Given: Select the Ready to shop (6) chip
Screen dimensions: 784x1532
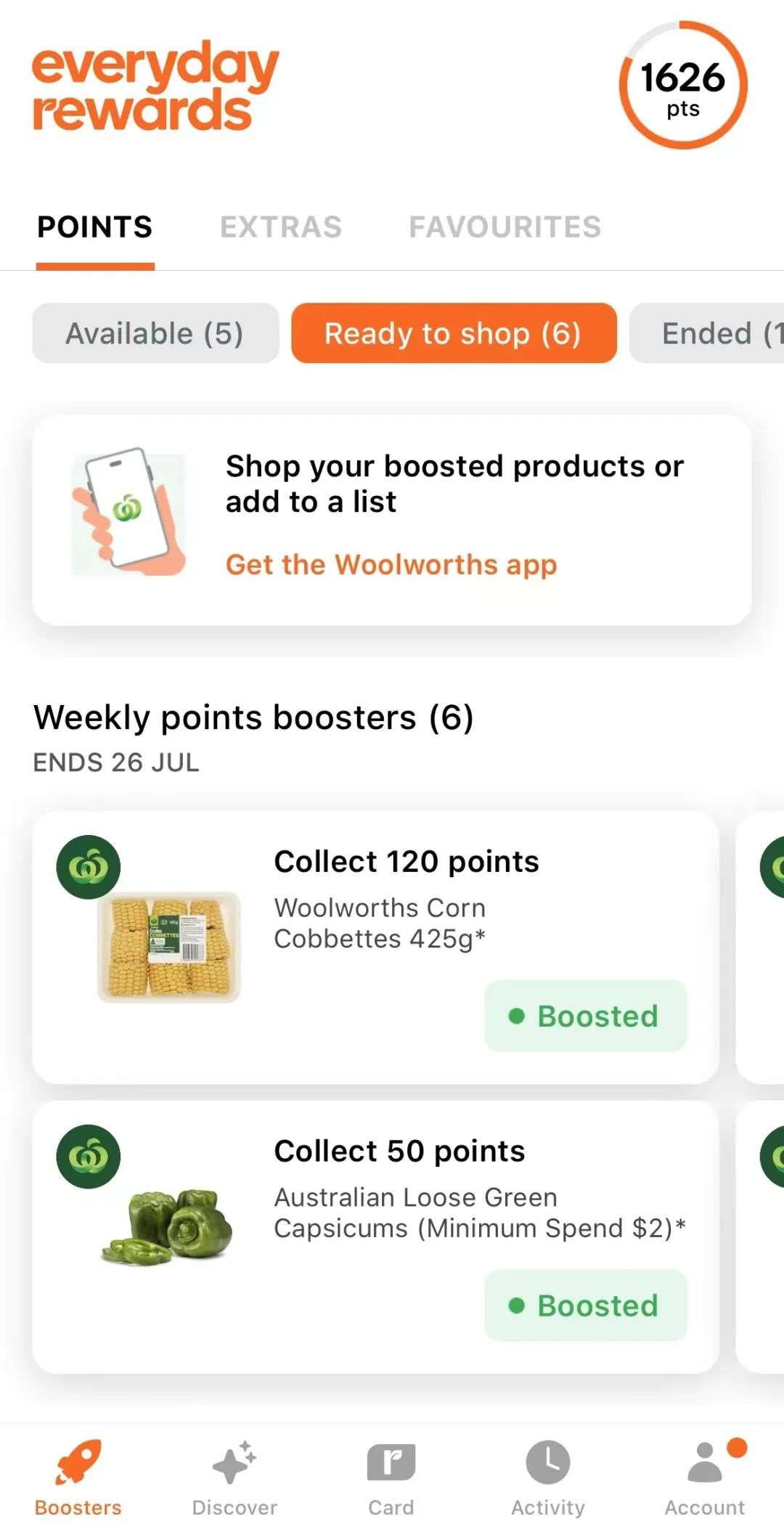Looking at the screenshot, I should (x=454, y=333).
